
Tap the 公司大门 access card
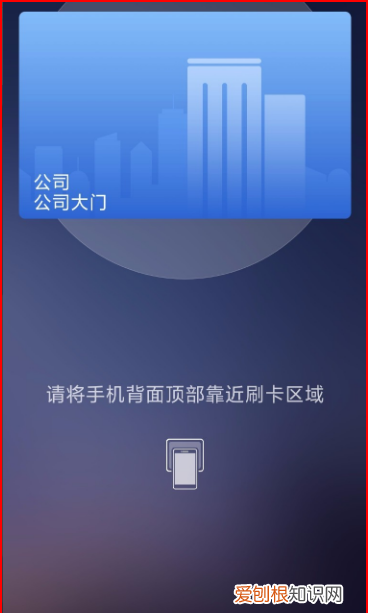[185, 115]
